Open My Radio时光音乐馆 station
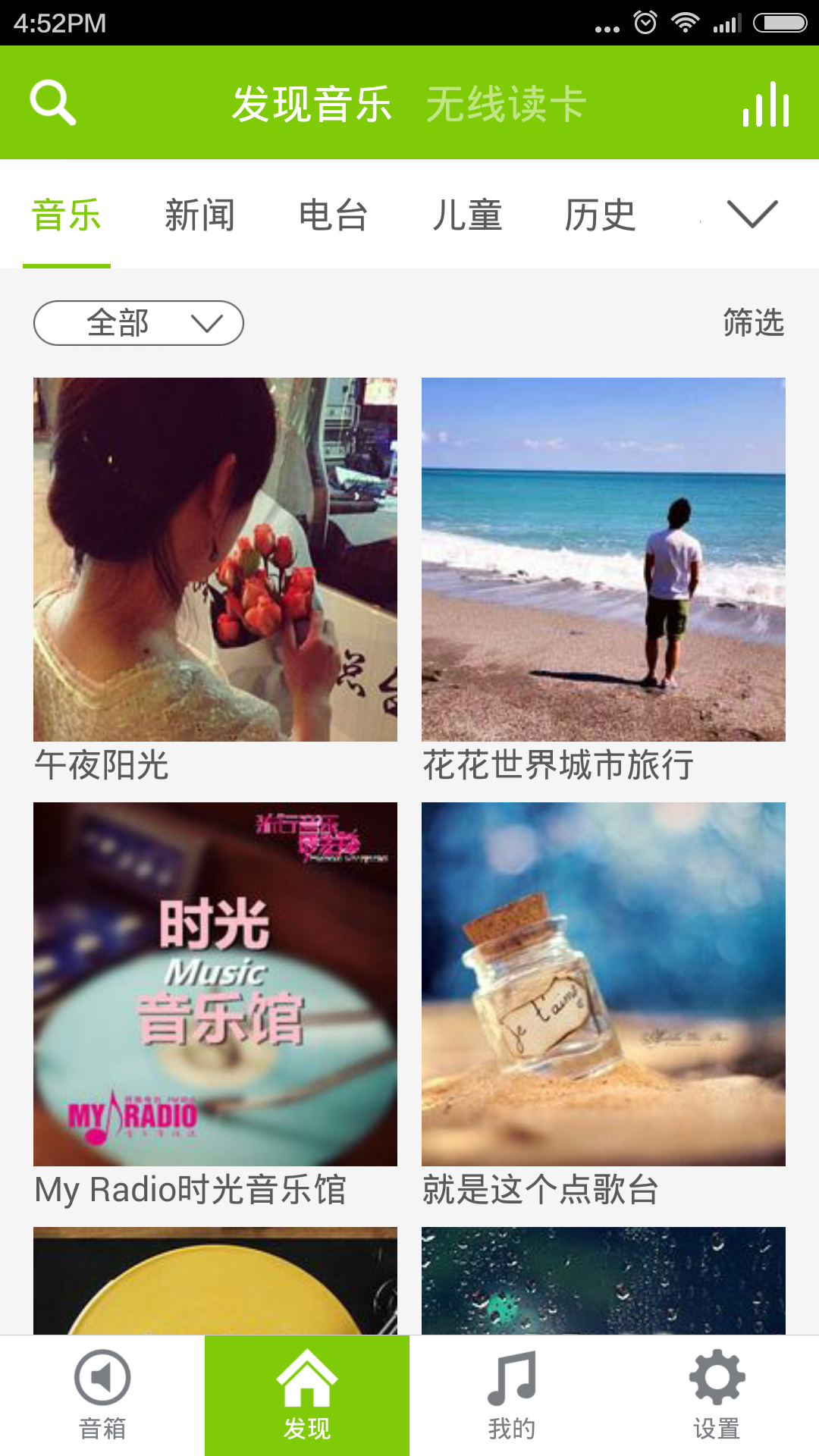Image resolution: width=819 pixels, height=1456 pixels. click(215, 984)
